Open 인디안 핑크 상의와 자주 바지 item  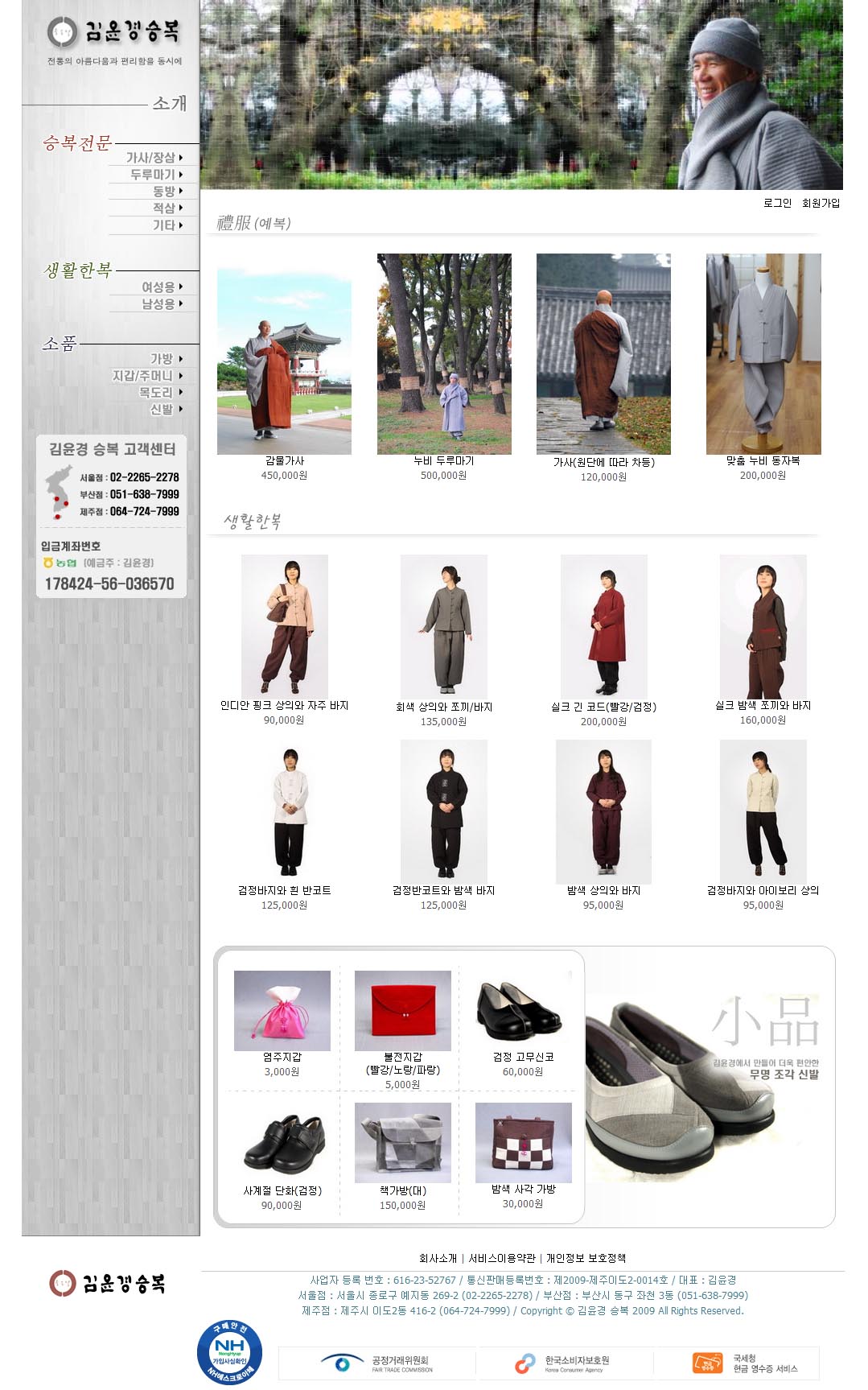[x=285, y=706]
